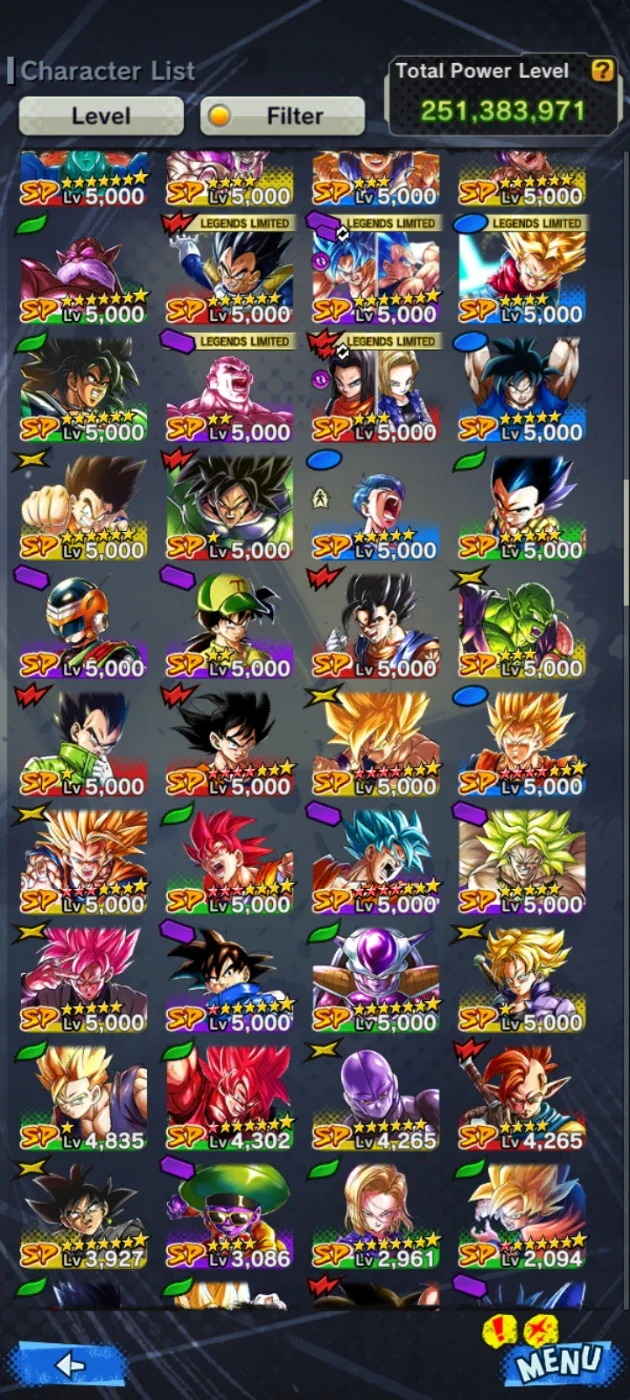Select the character at Lv 4,302

point(230,1097)
